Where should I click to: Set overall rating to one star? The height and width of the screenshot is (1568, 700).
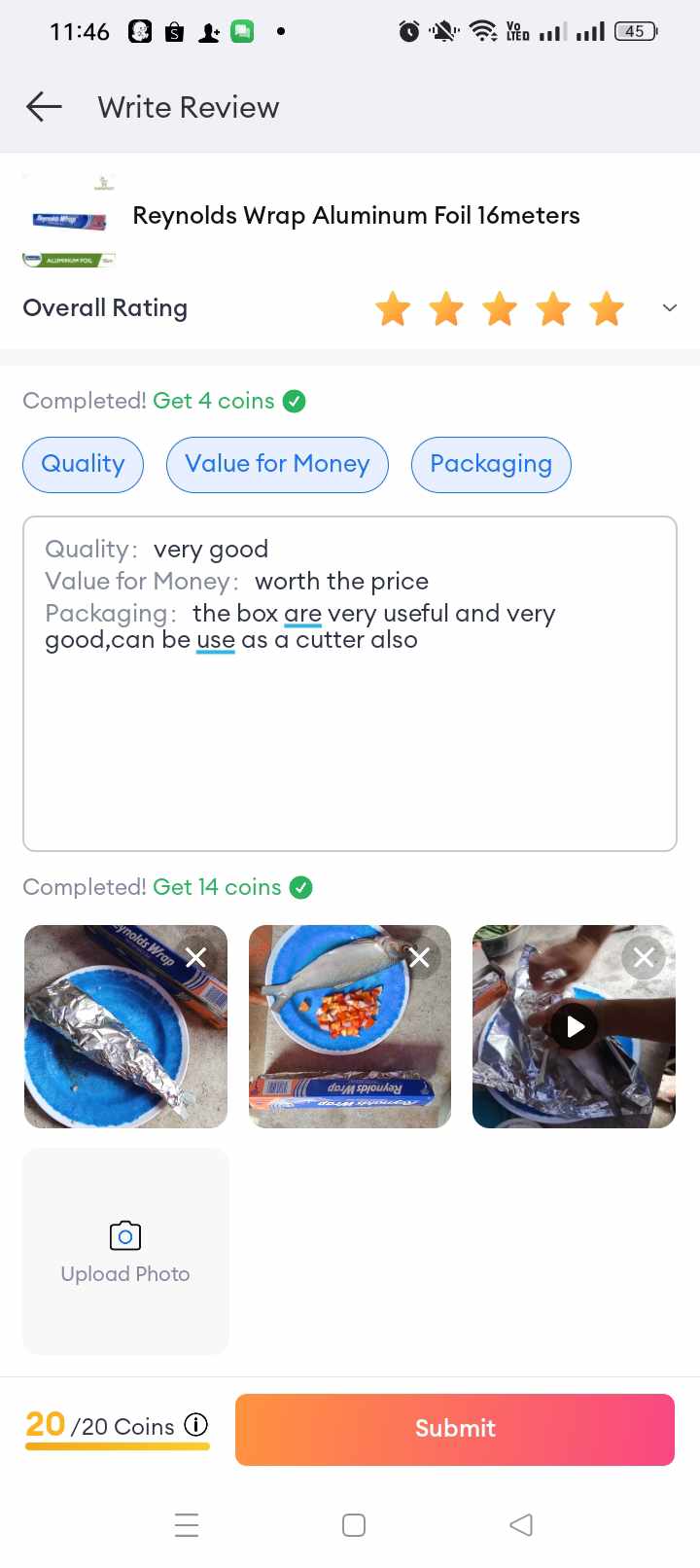pos(393,308)
